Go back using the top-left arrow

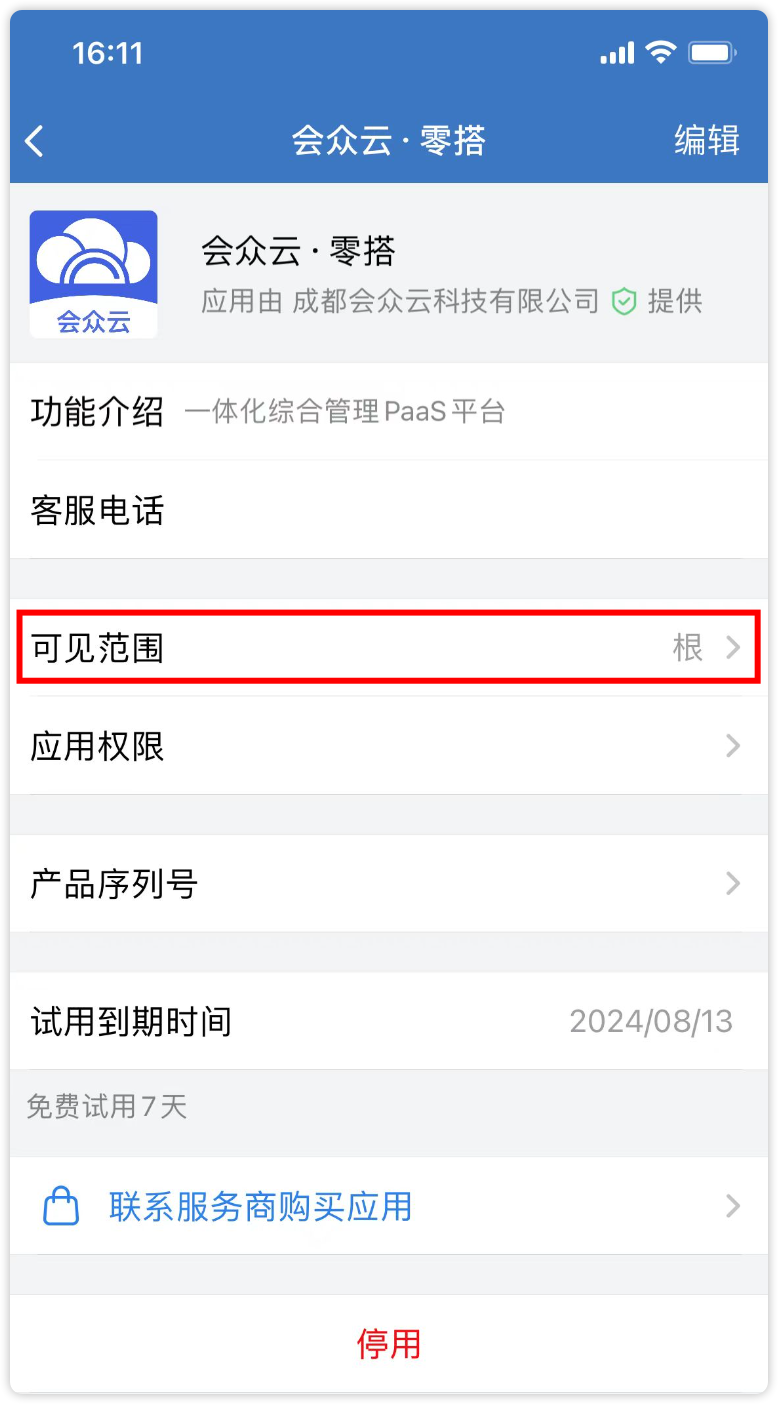[35, 141]
